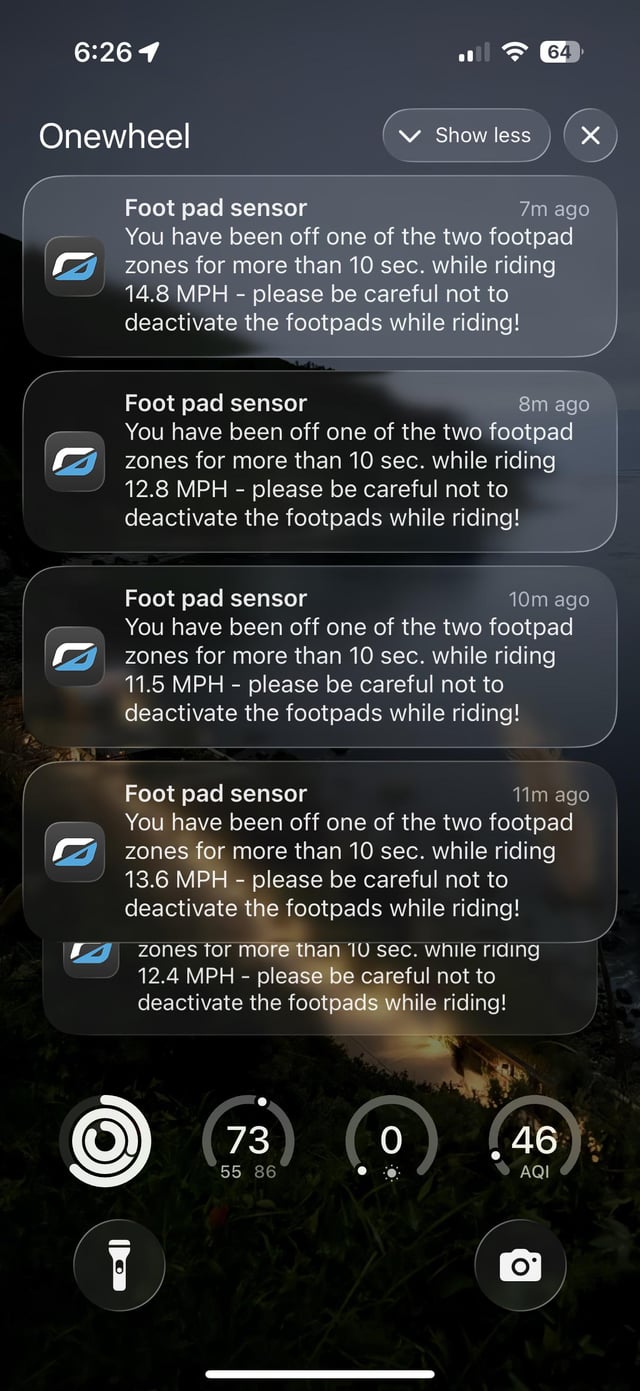Screen dimensions: 640x1391
Task: Launch the camera from lock screen
Action: tap(520, 1265)
